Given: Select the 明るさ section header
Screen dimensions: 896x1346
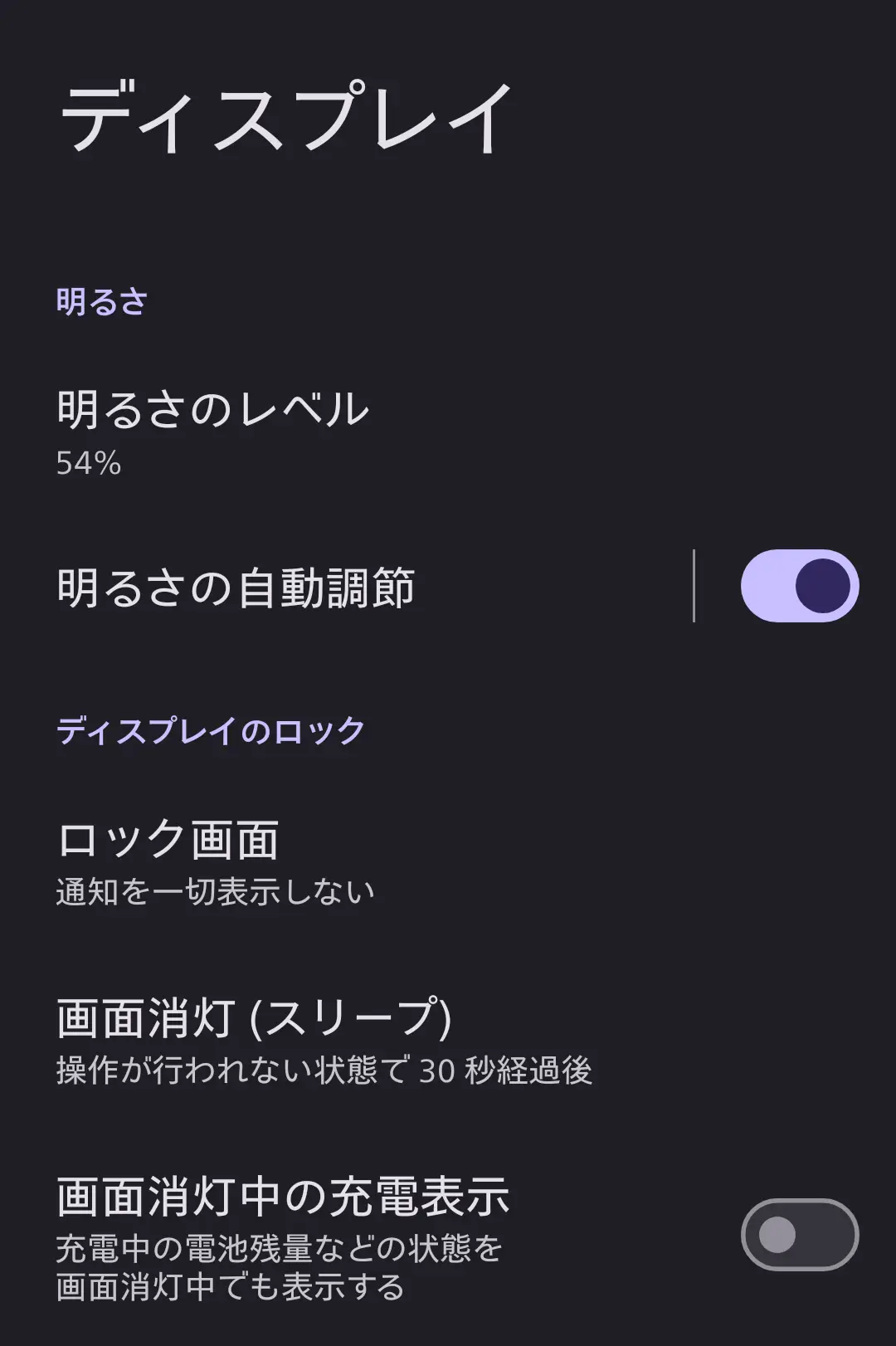Looking at the screenshot, I should pos(98,302).
